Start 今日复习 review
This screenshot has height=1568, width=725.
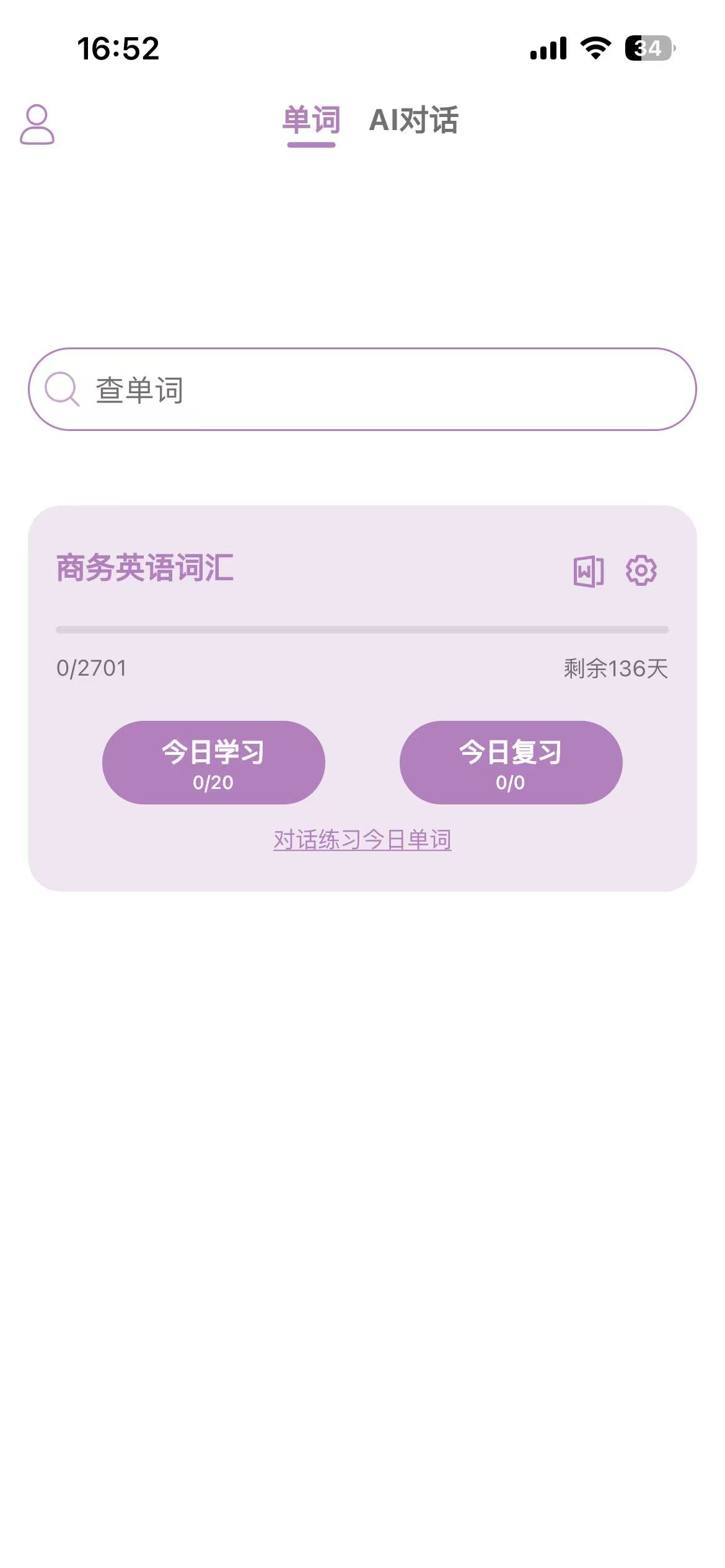tap(511, 762)
